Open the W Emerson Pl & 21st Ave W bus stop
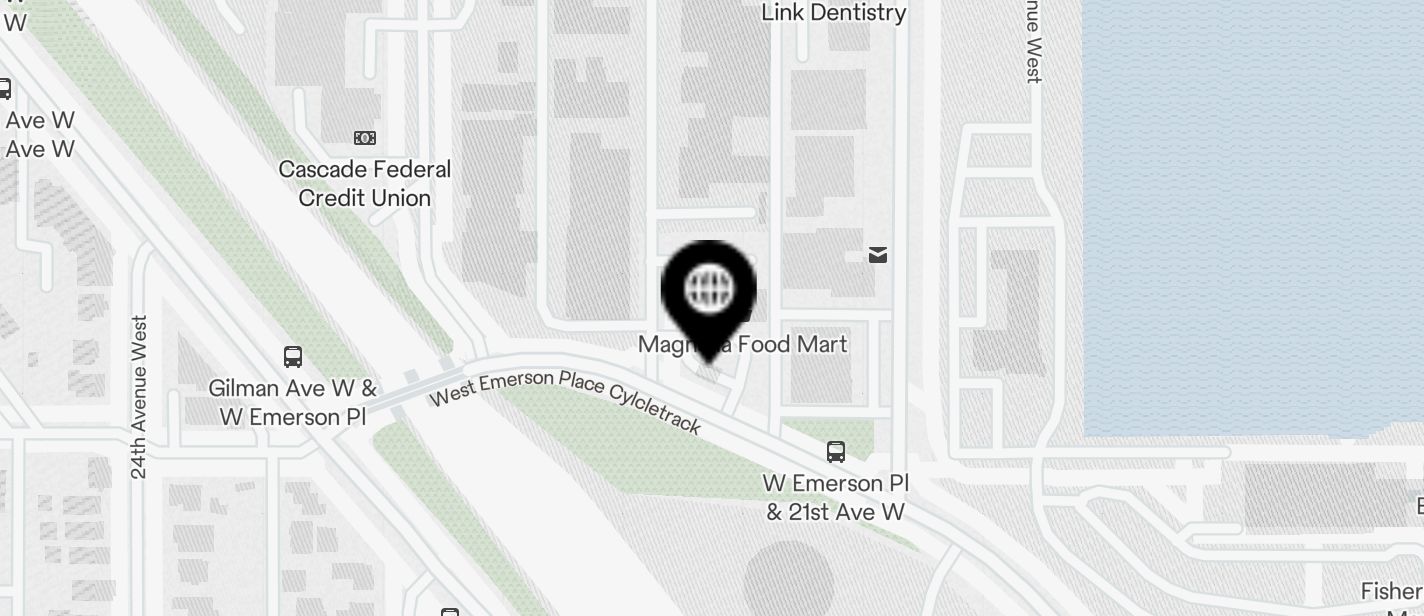Image resolution: width=1424 pixels, height=616 pixels. point(836,452)
